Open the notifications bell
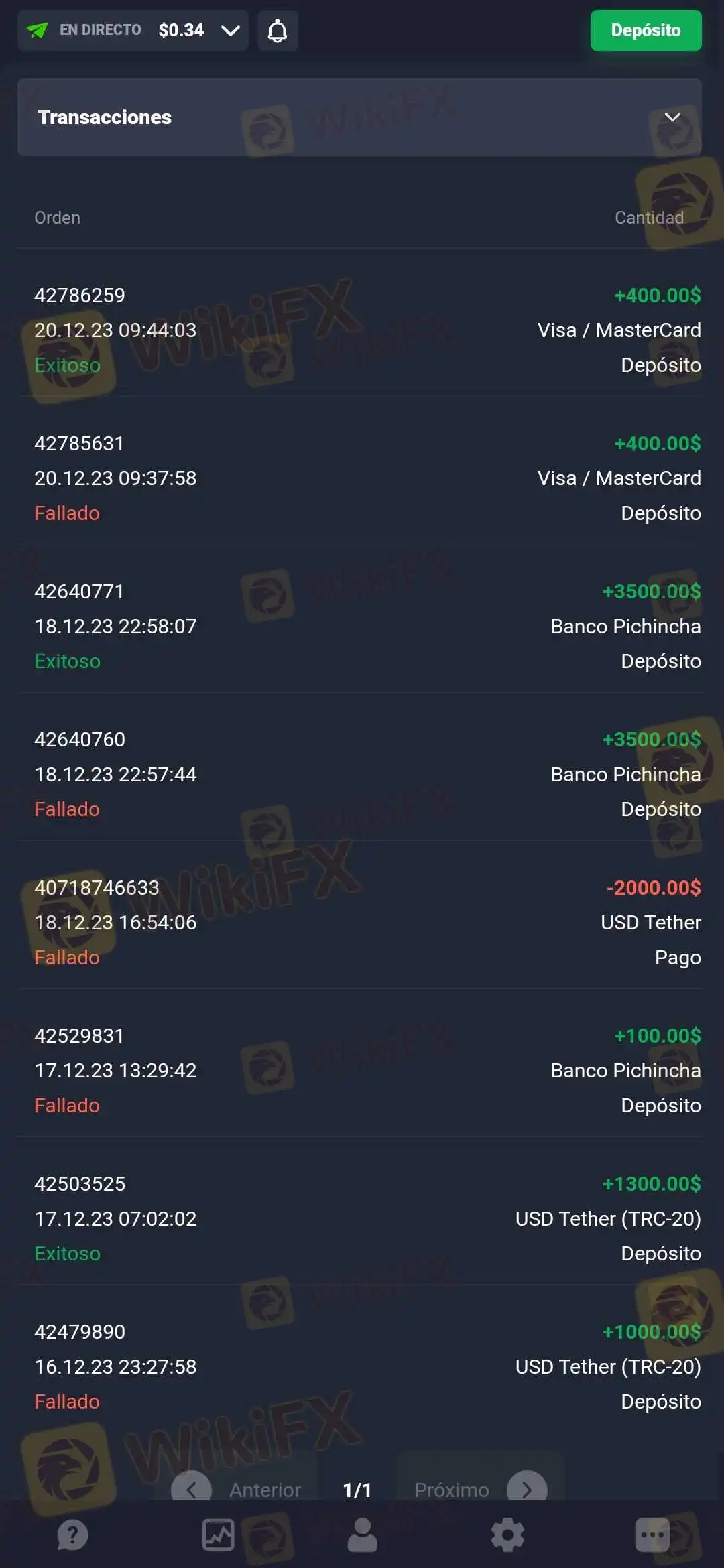Screen dimensions: 724x1568 (278, 31)
